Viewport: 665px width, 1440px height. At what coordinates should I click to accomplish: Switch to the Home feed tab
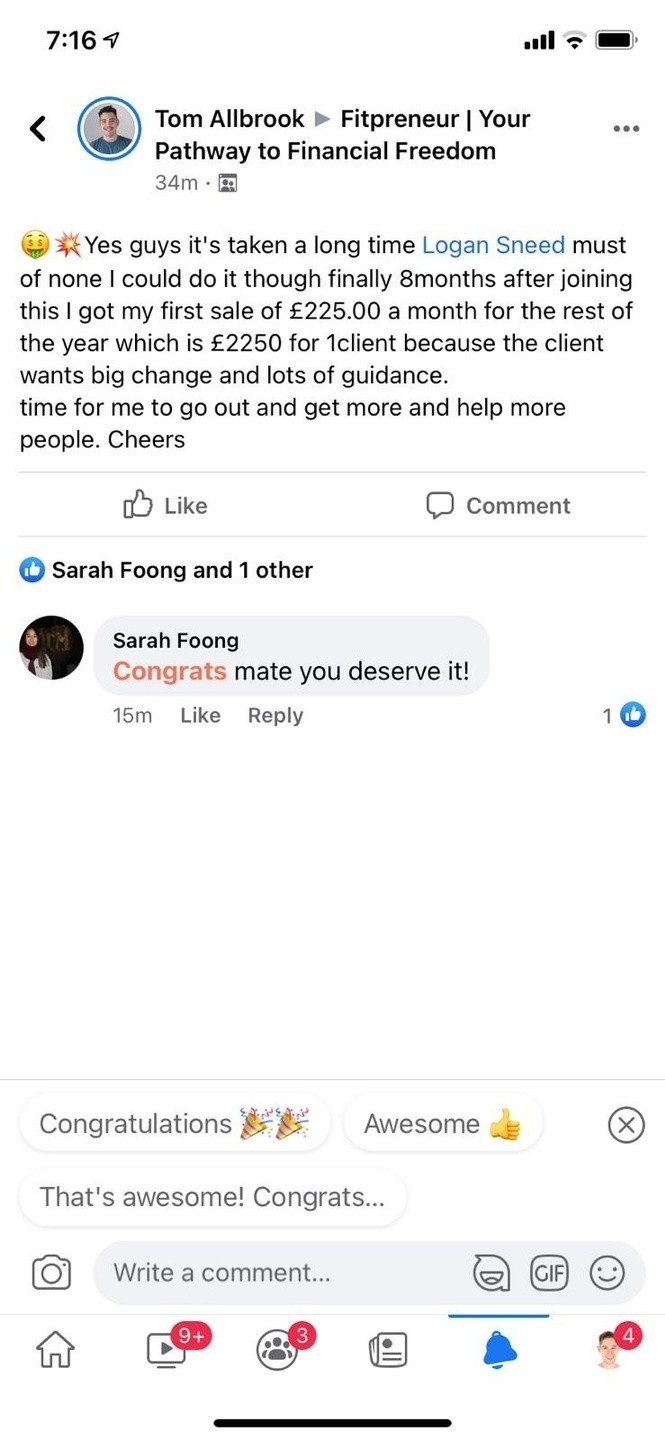point(56,1351)
